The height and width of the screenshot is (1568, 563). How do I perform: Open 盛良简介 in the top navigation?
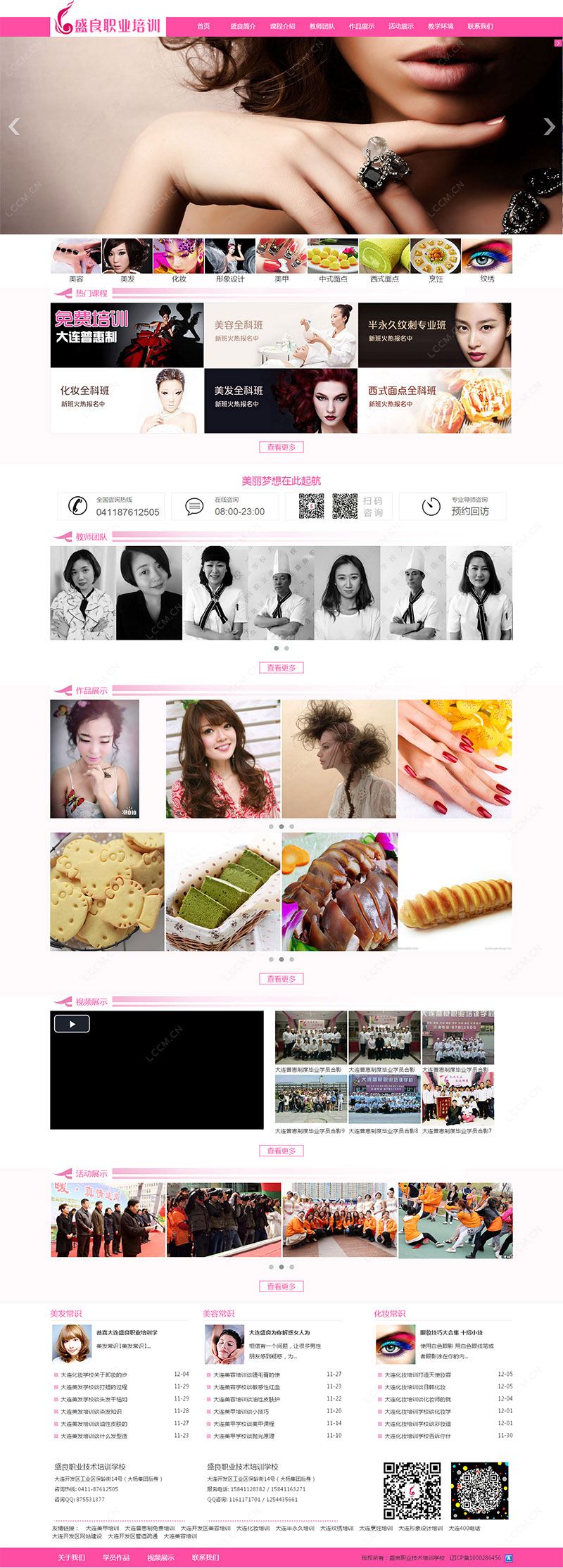click(x=243, y=26)
